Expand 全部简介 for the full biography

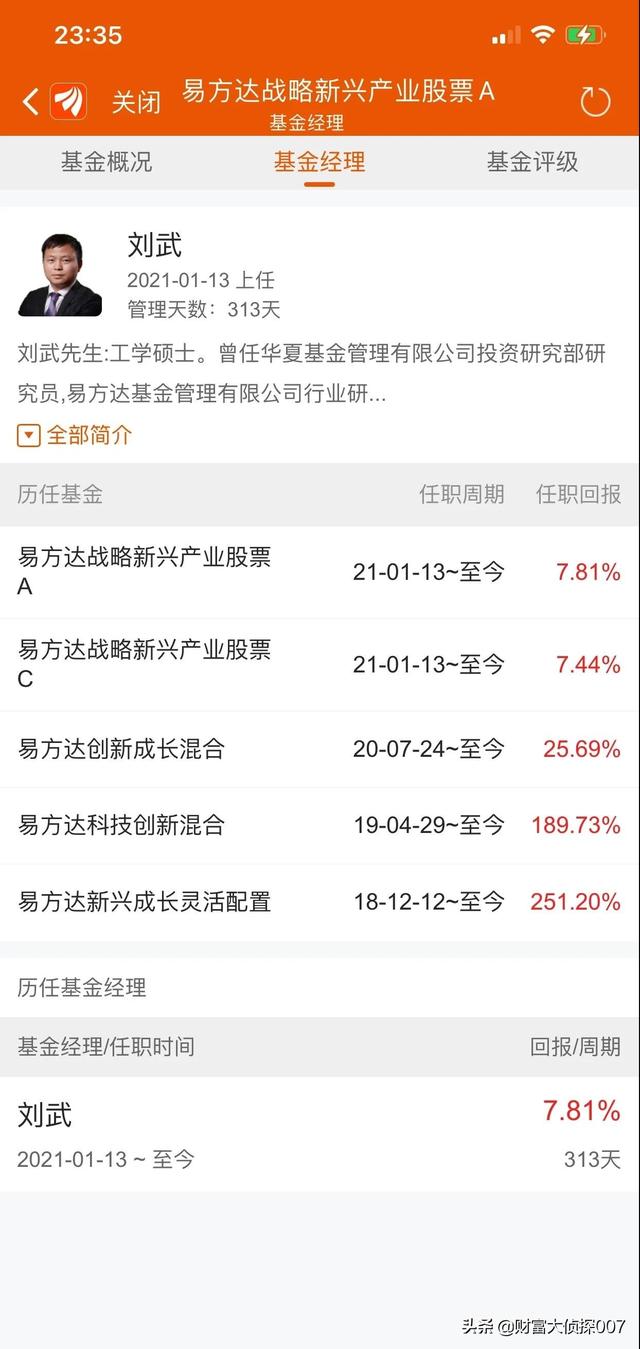click(76, 435)
